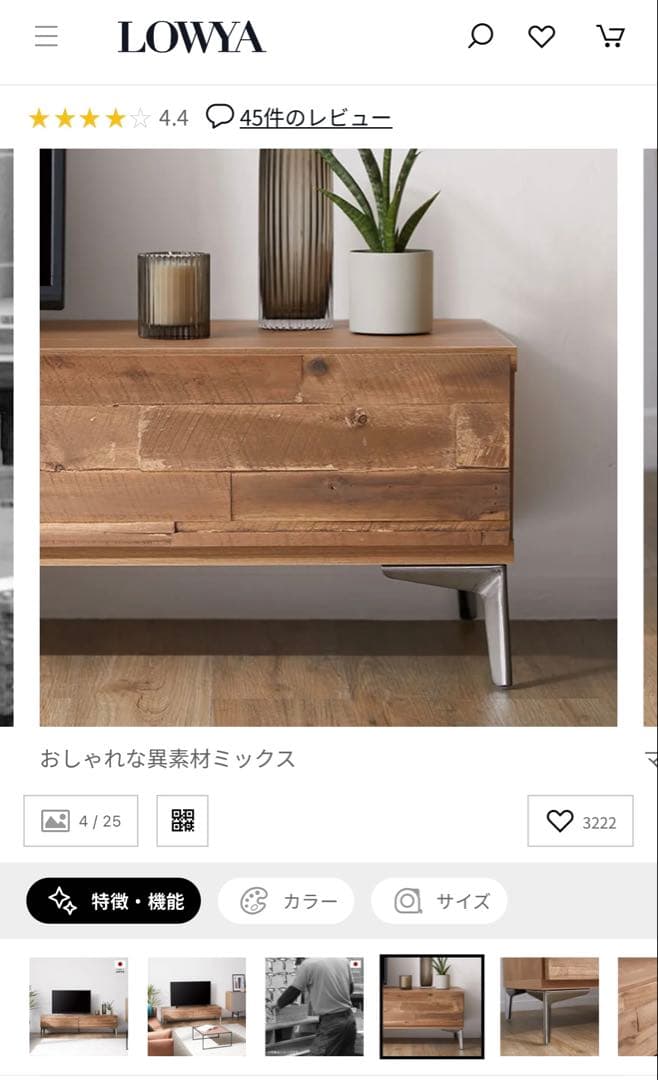Read the 45件のレビュー reviews link
This screenshot has width=658, height=1080.
[x=315, y=118]
